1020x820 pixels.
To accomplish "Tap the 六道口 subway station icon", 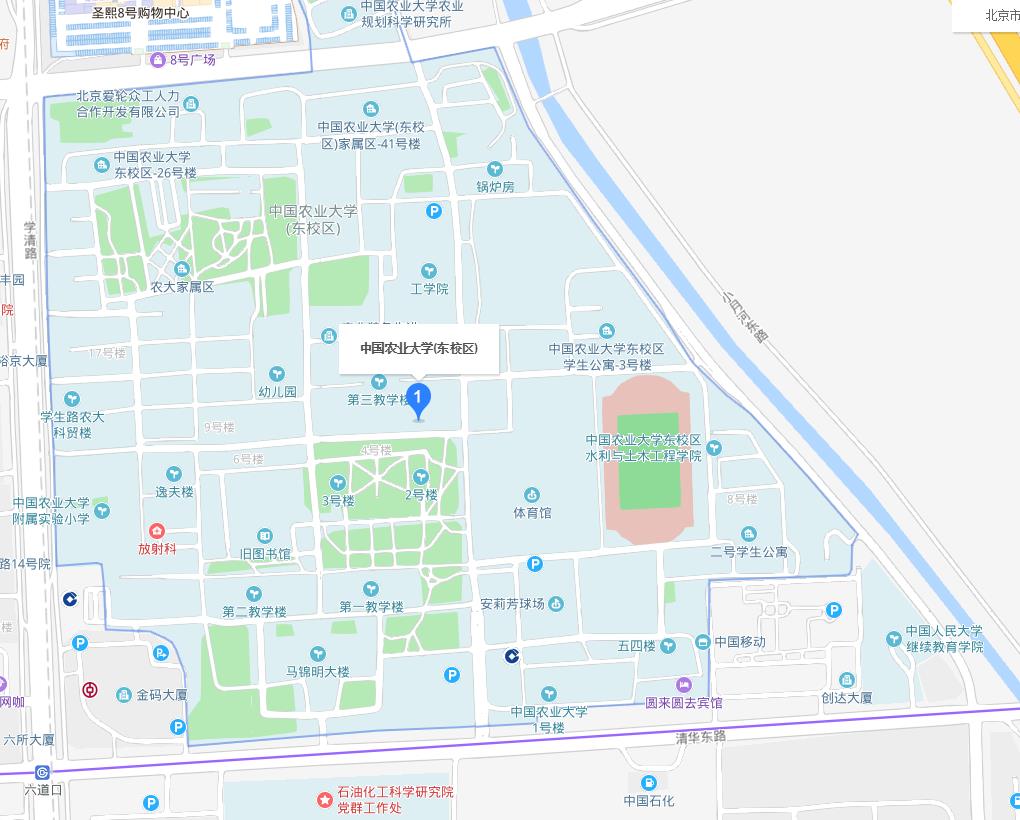I will [x=42, y=772].
